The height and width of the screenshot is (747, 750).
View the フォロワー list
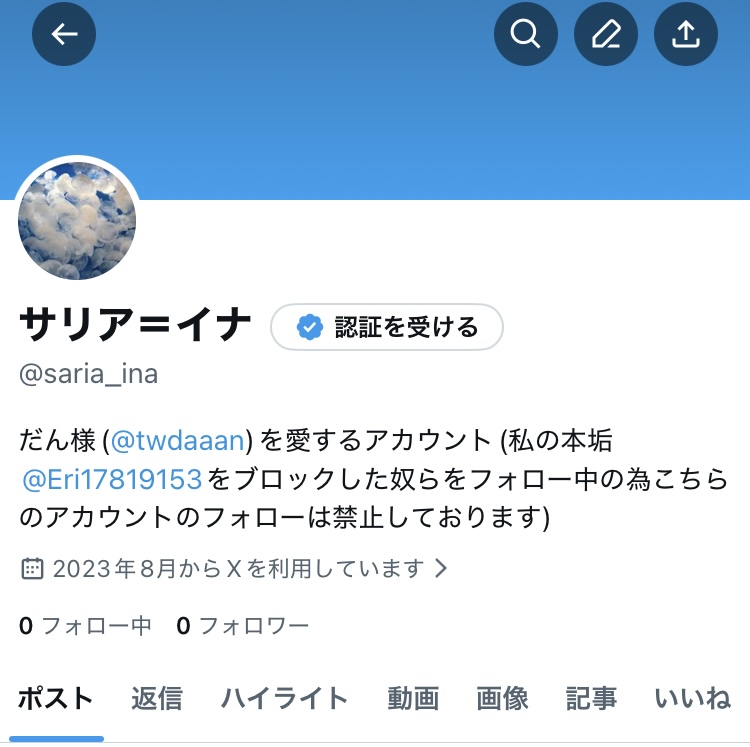click(x=243, y=626)
